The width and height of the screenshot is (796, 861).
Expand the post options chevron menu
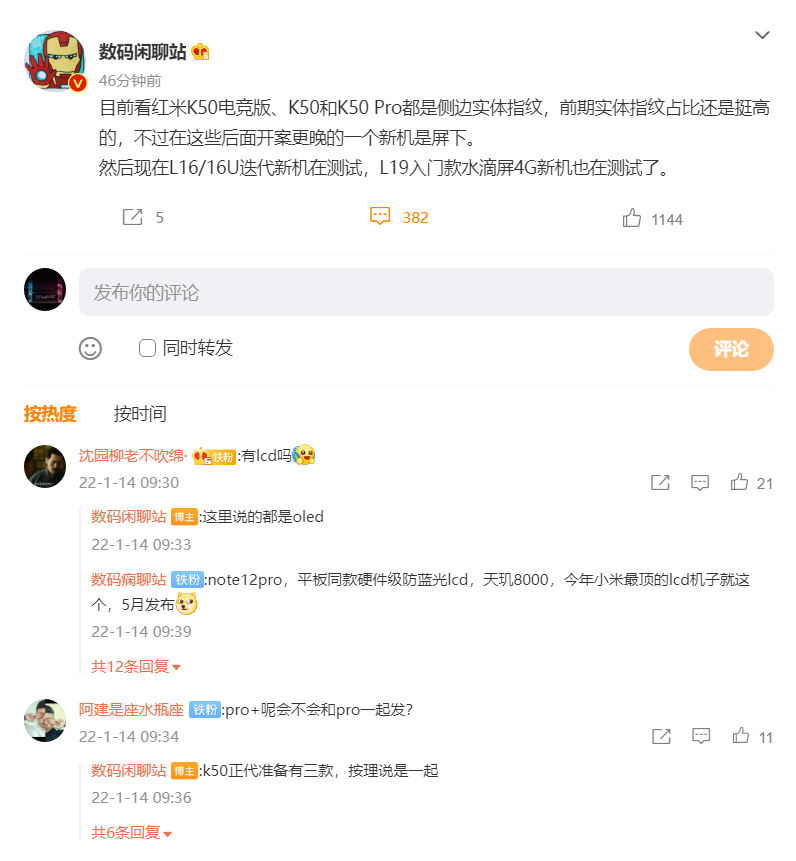pyautogui.click(x=762, y=36)
